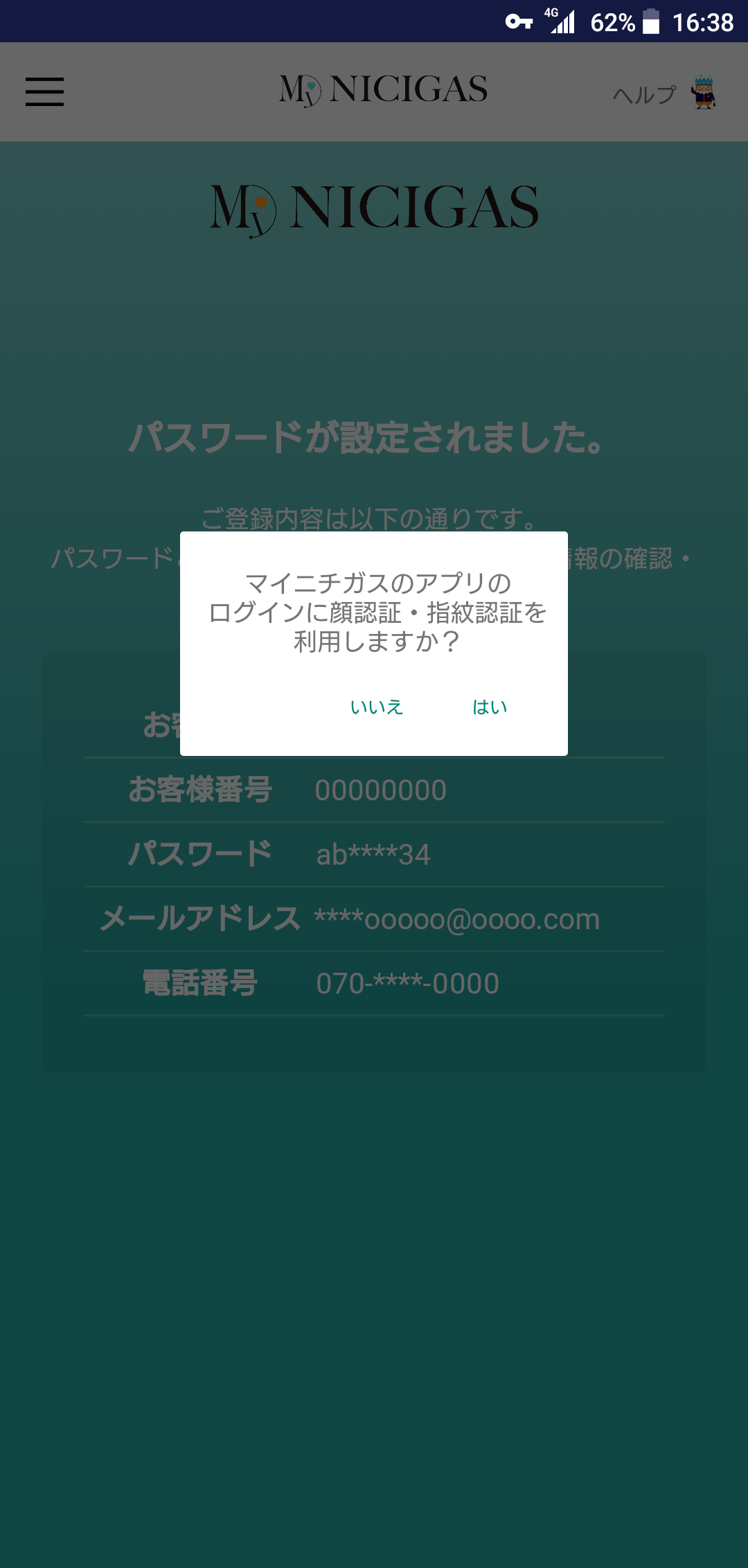Open the hamburger drawer menu
748x1568 pixels.
click(x=44, y=92)
